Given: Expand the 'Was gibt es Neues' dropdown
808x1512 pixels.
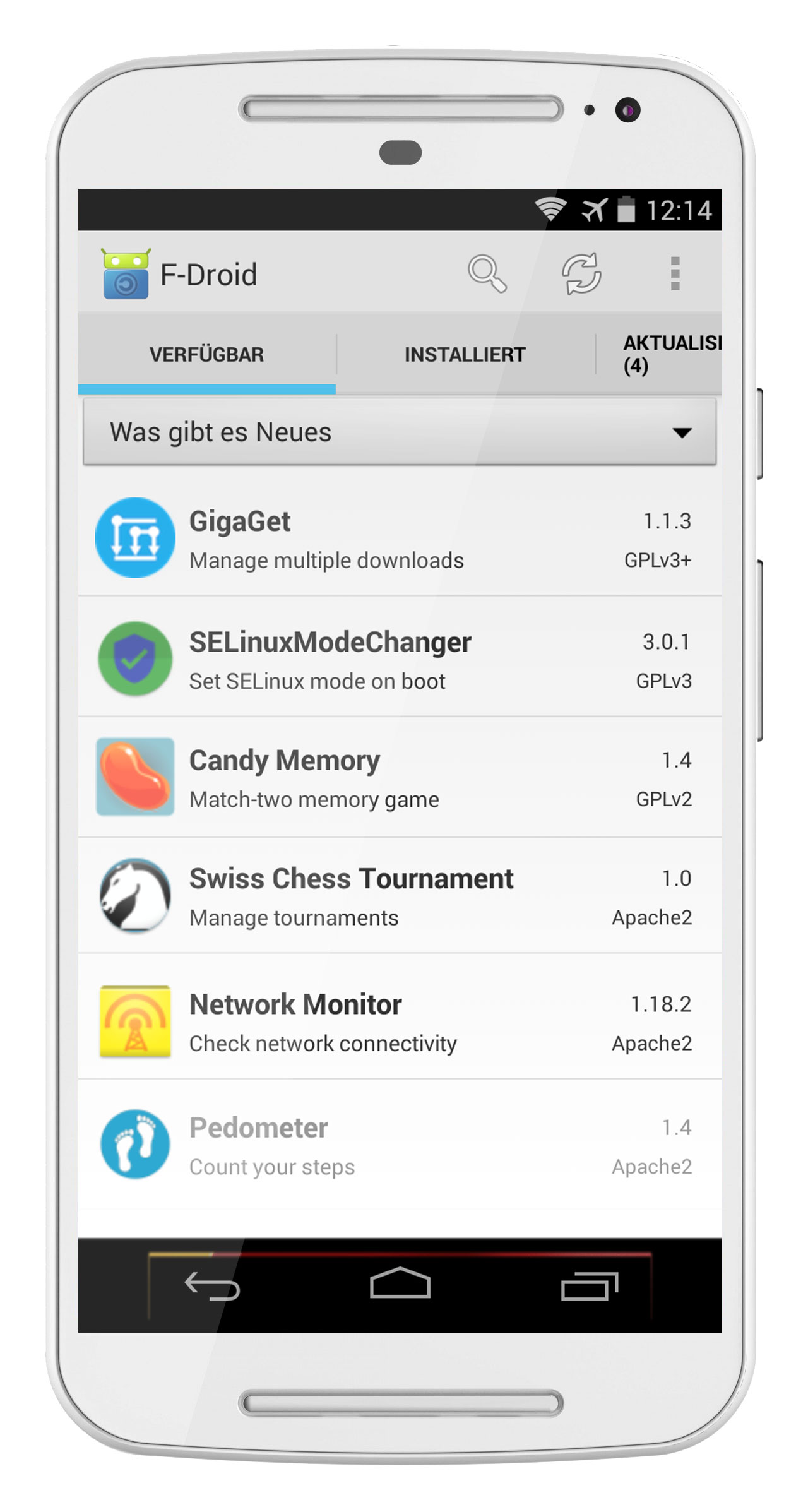Looking at the screenshot, I should click(400, 432).
